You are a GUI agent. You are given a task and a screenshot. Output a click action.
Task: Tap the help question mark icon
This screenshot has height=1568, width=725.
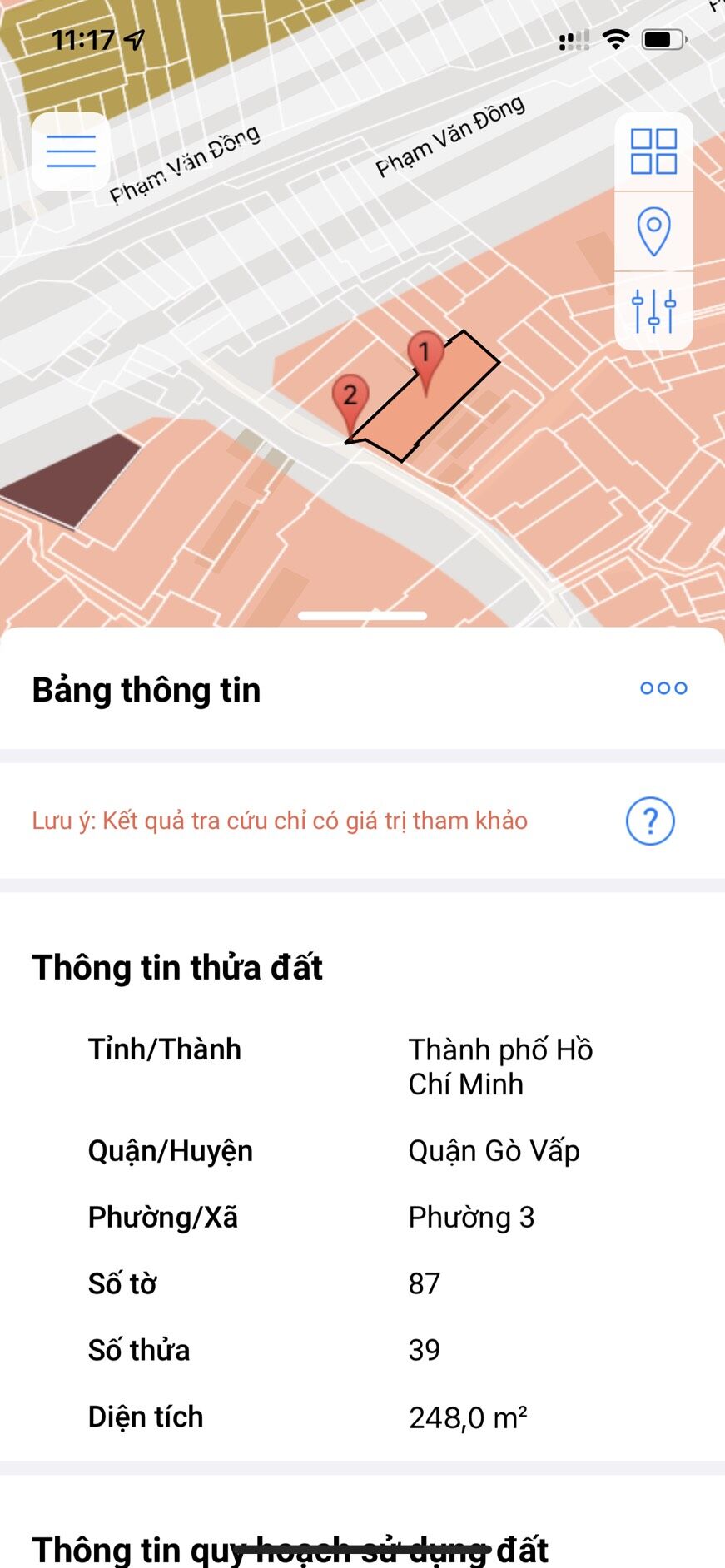point(650,821)
